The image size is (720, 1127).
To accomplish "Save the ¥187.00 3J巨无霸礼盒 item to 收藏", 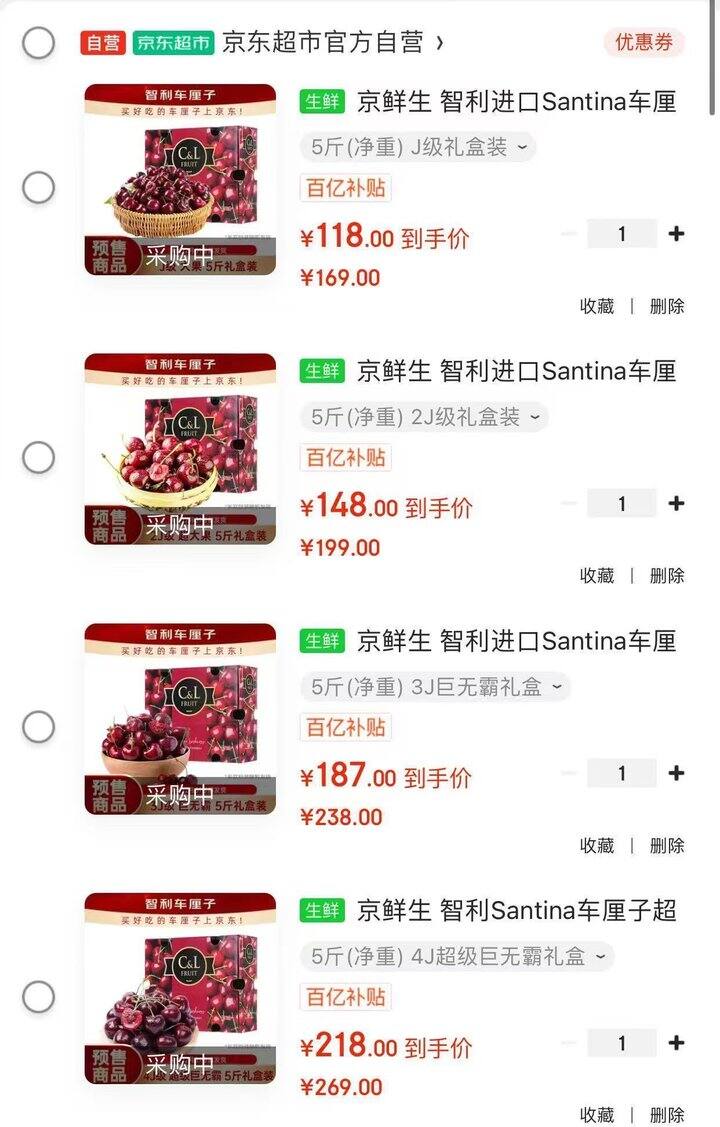I will (597, 845).
